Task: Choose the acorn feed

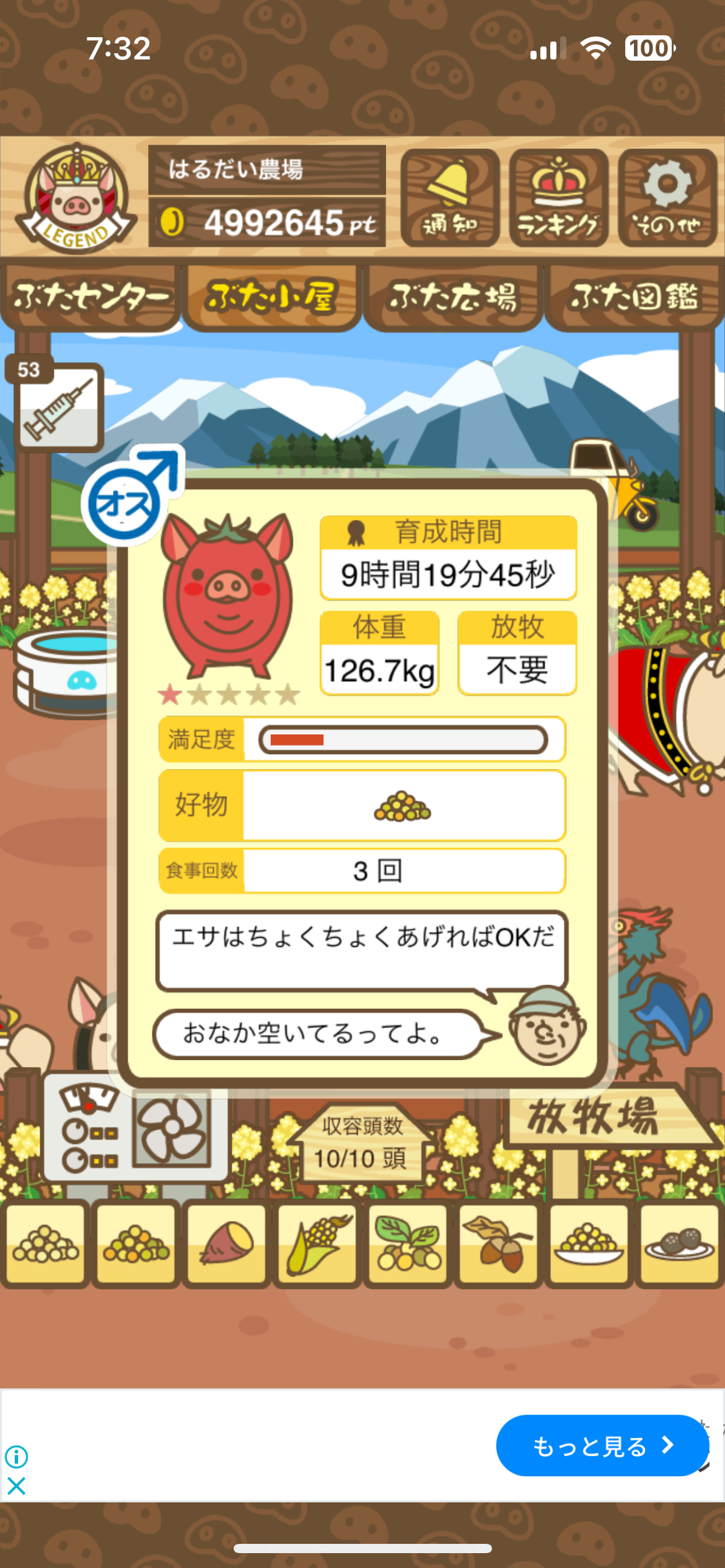Action: click(498, 1244)
